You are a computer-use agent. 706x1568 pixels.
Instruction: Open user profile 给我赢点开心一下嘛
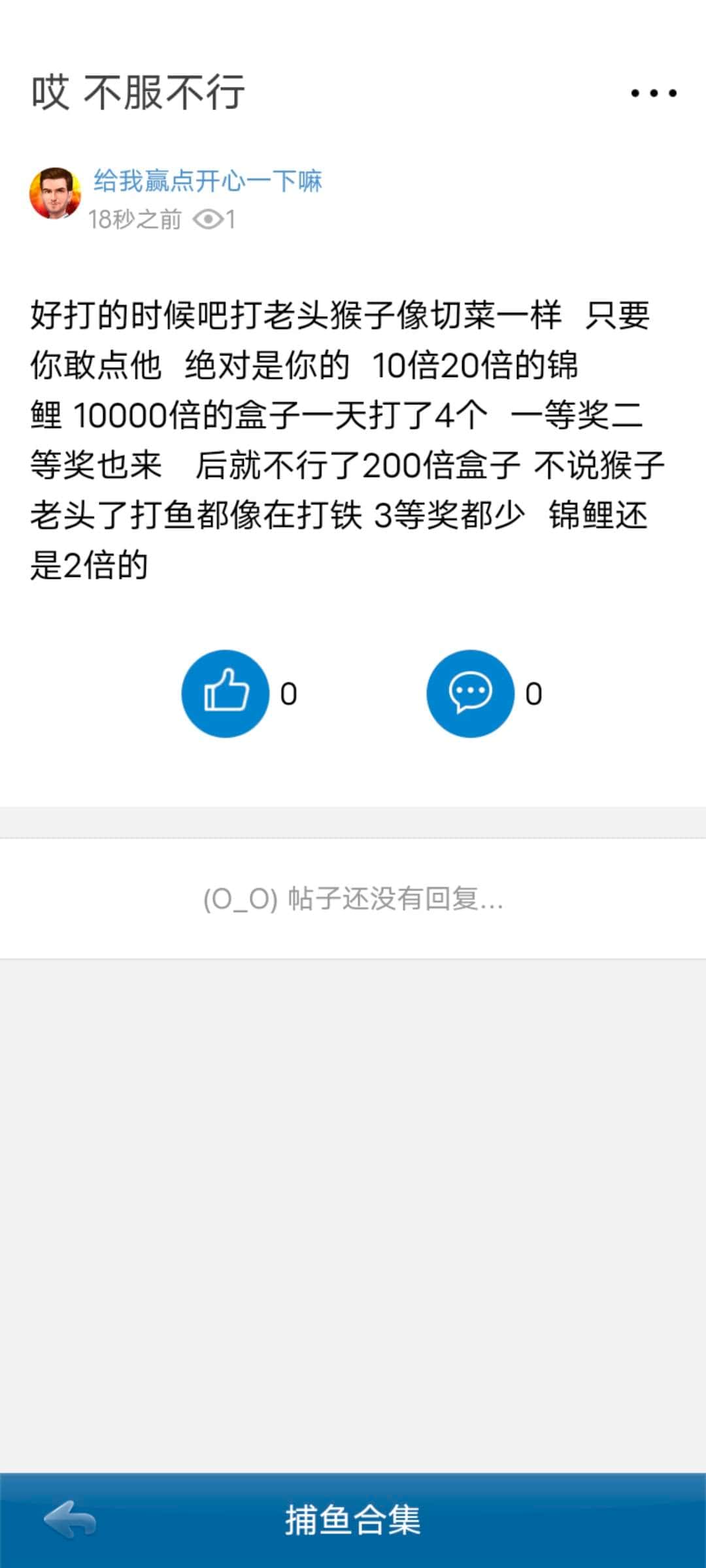pyautogui.click(x=206, y=183)
